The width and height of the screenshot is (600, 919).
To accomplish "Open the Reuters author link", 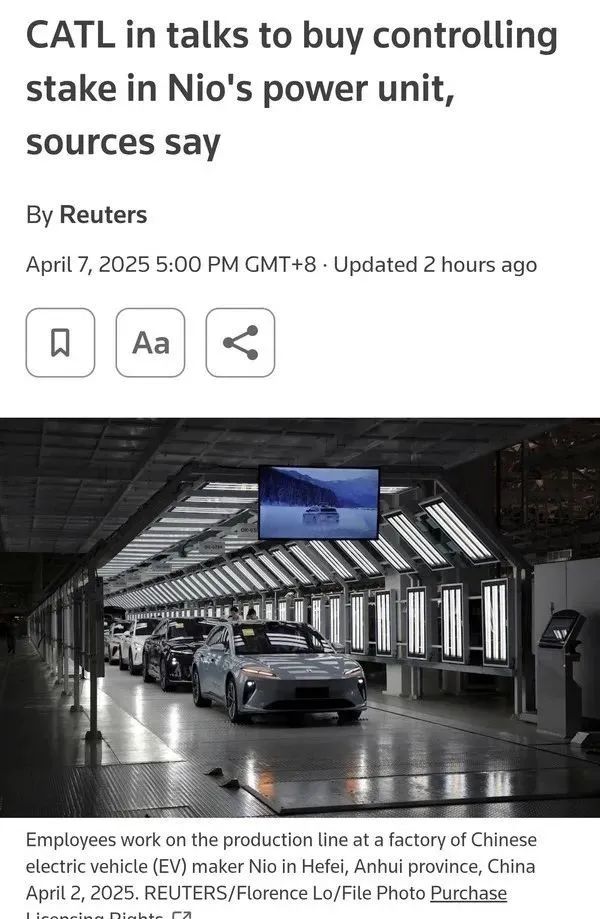I will click(x=103, y=215).
